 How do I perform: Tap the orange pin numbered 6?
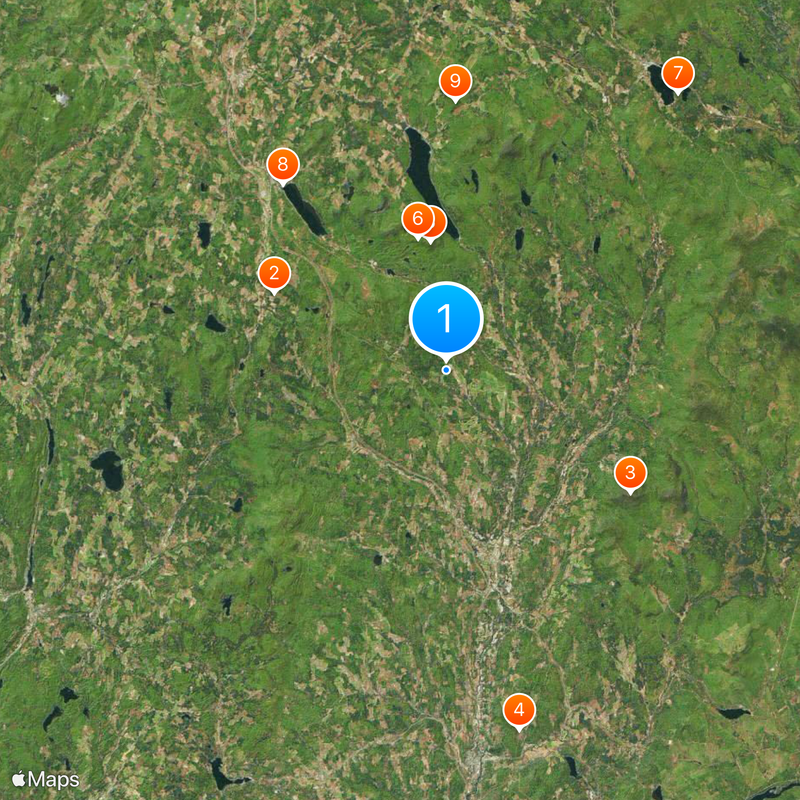[416, 218]
